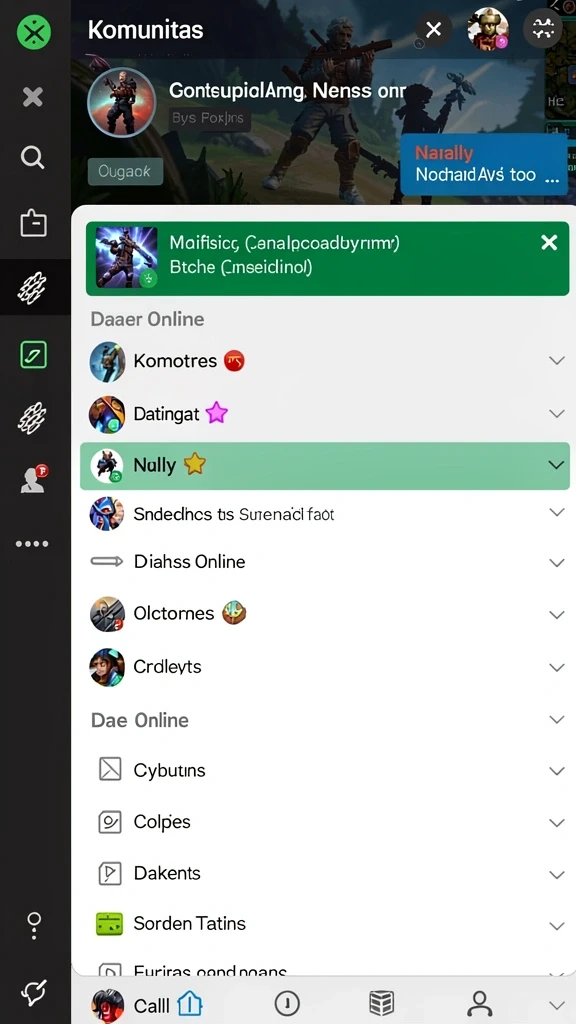
Task: Open the Olctomes entry
Action: [325, 614]
